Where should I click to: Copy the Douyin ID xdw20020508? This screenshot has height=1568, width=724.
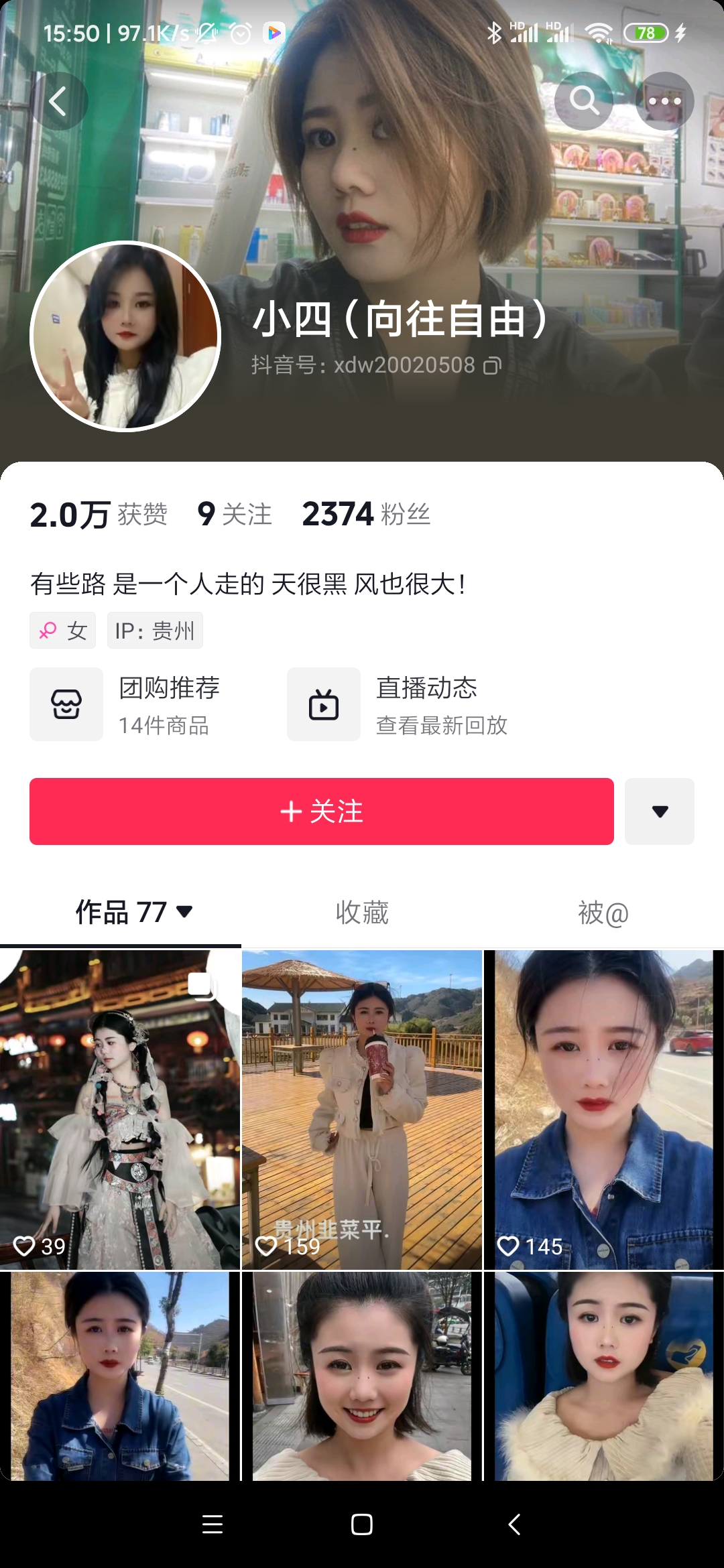493,365
